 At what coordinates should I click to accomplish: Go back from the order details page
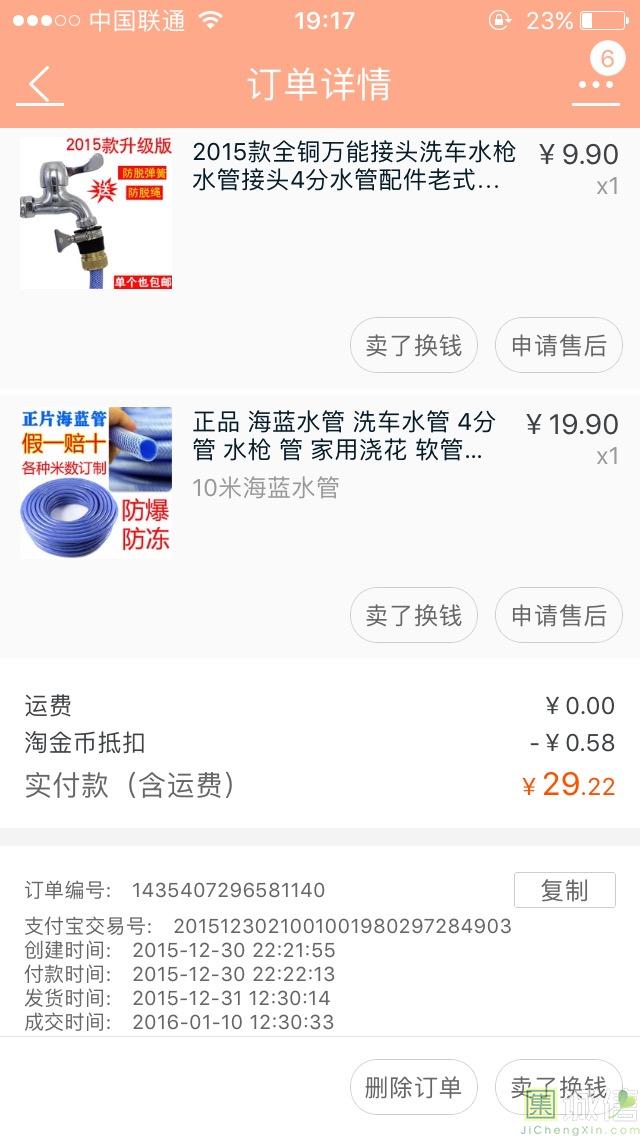[40, 84]
